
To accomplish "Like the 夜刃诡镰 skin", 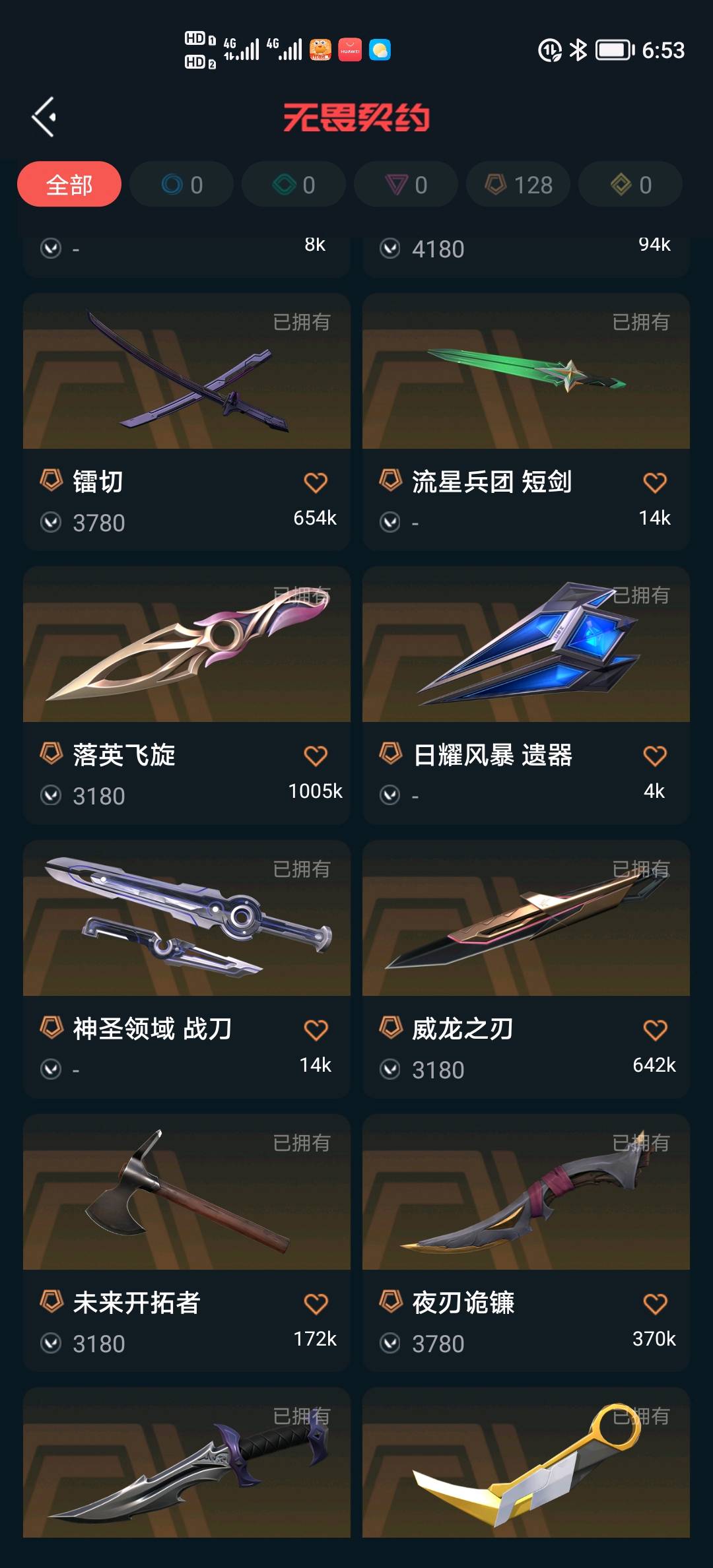I will tap(655, 1303).
